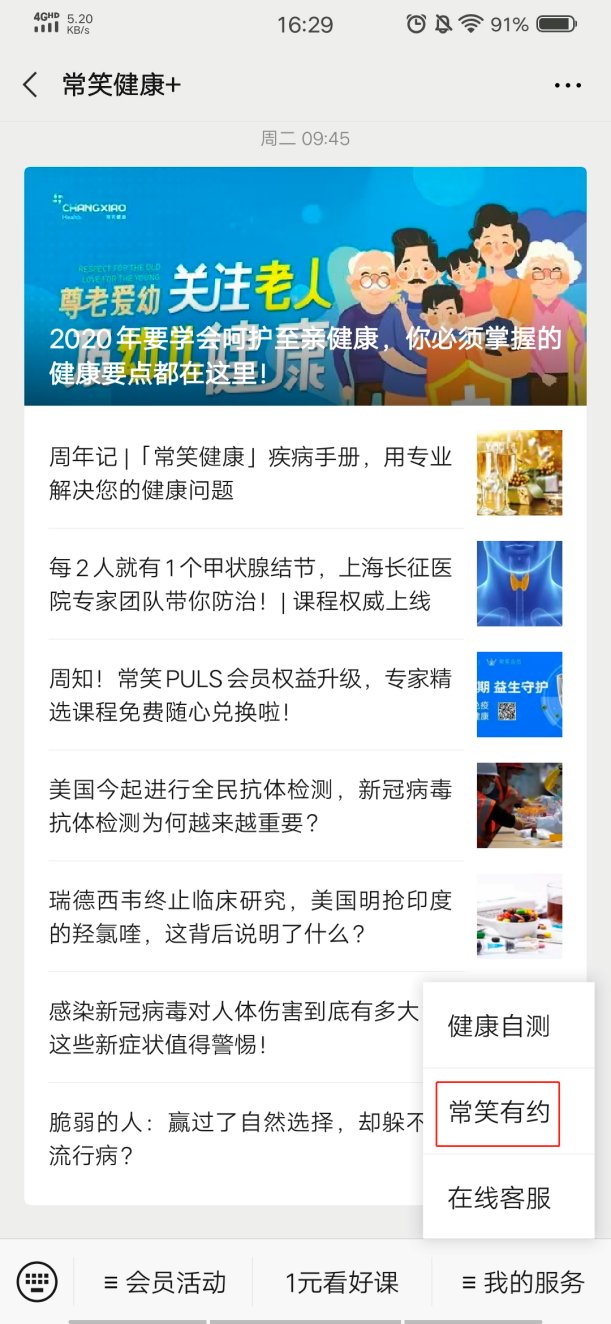
Task: Expand the 会员活动 bottom menu
Action: (x=165, y=1282)
